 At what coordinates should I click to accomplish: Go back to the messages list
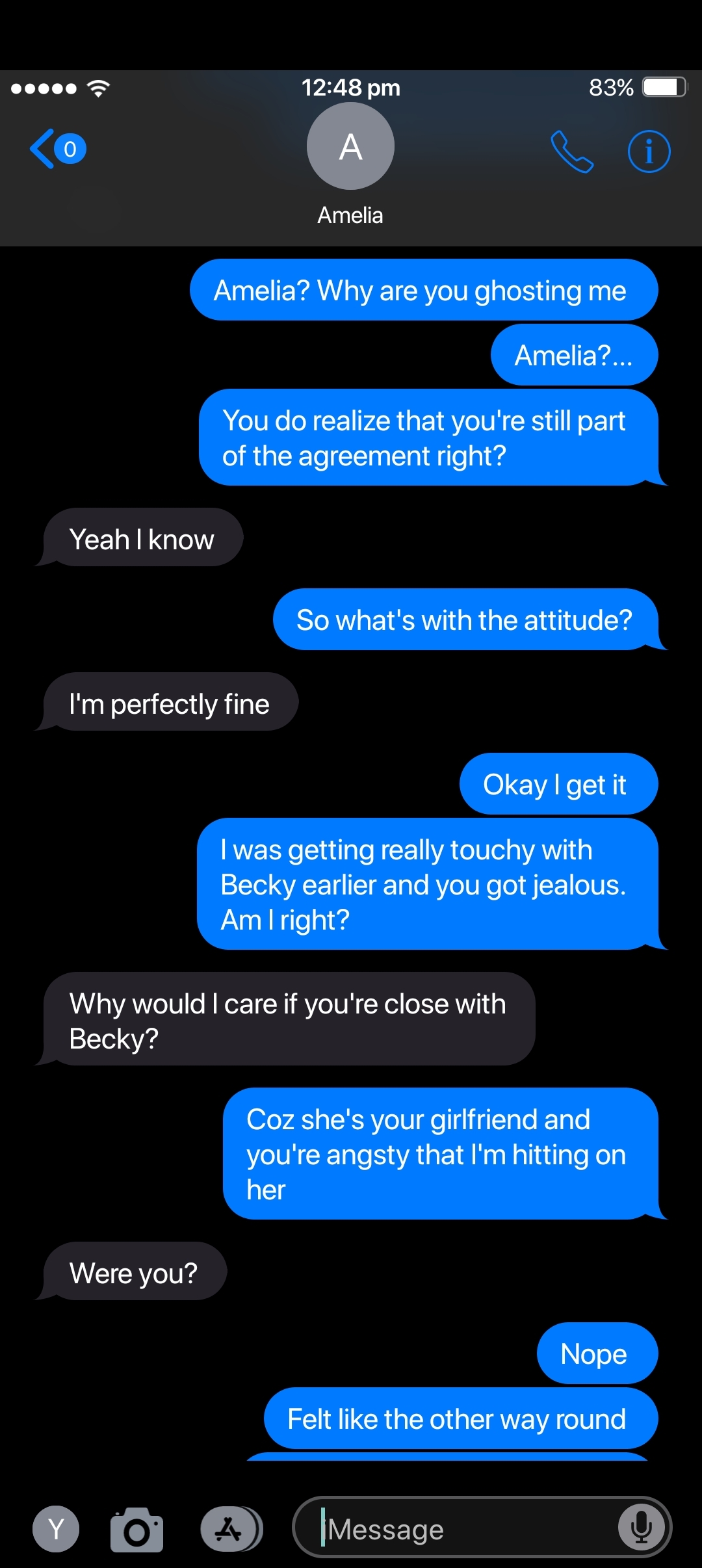tap(58, 149)
